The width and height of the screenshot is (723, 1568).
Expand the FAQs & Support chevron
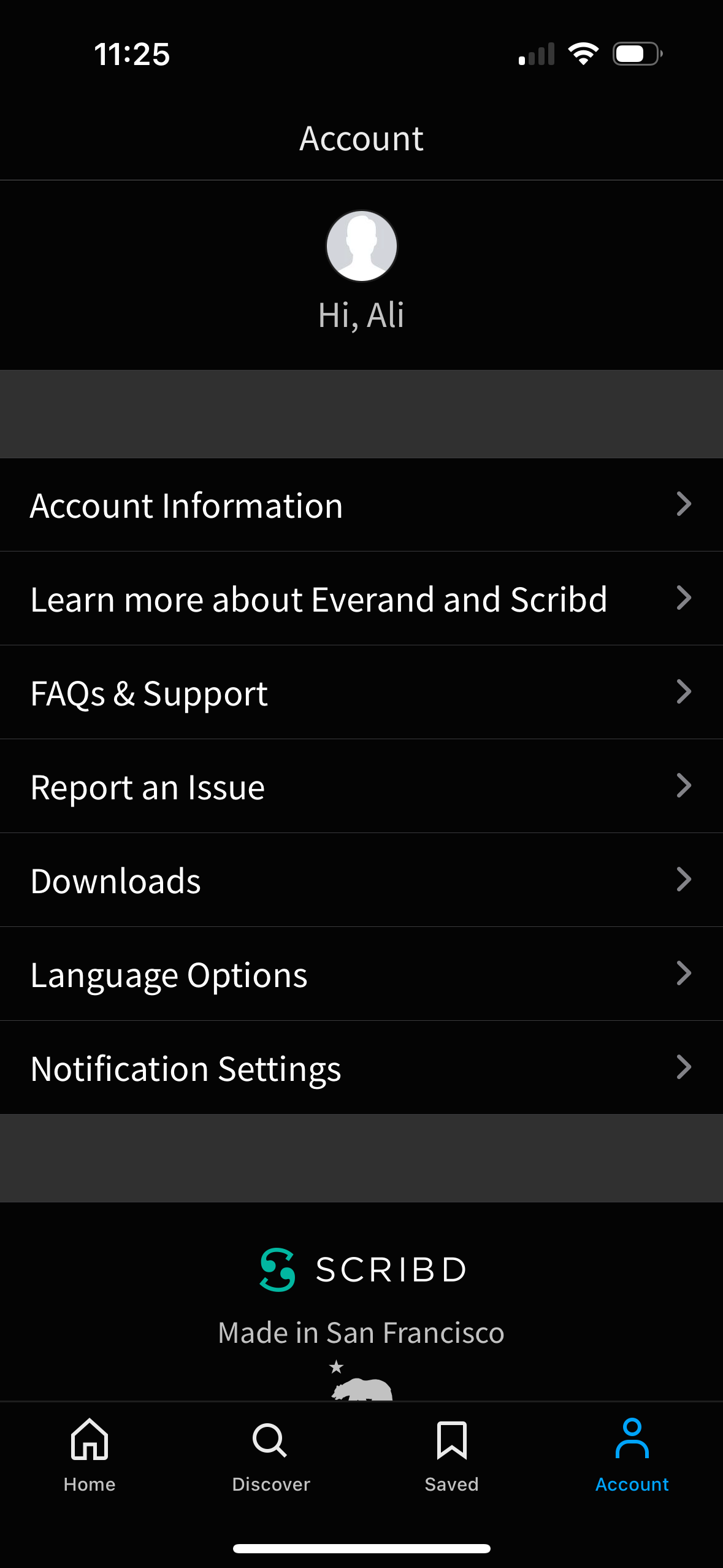[x=685, y=693]
